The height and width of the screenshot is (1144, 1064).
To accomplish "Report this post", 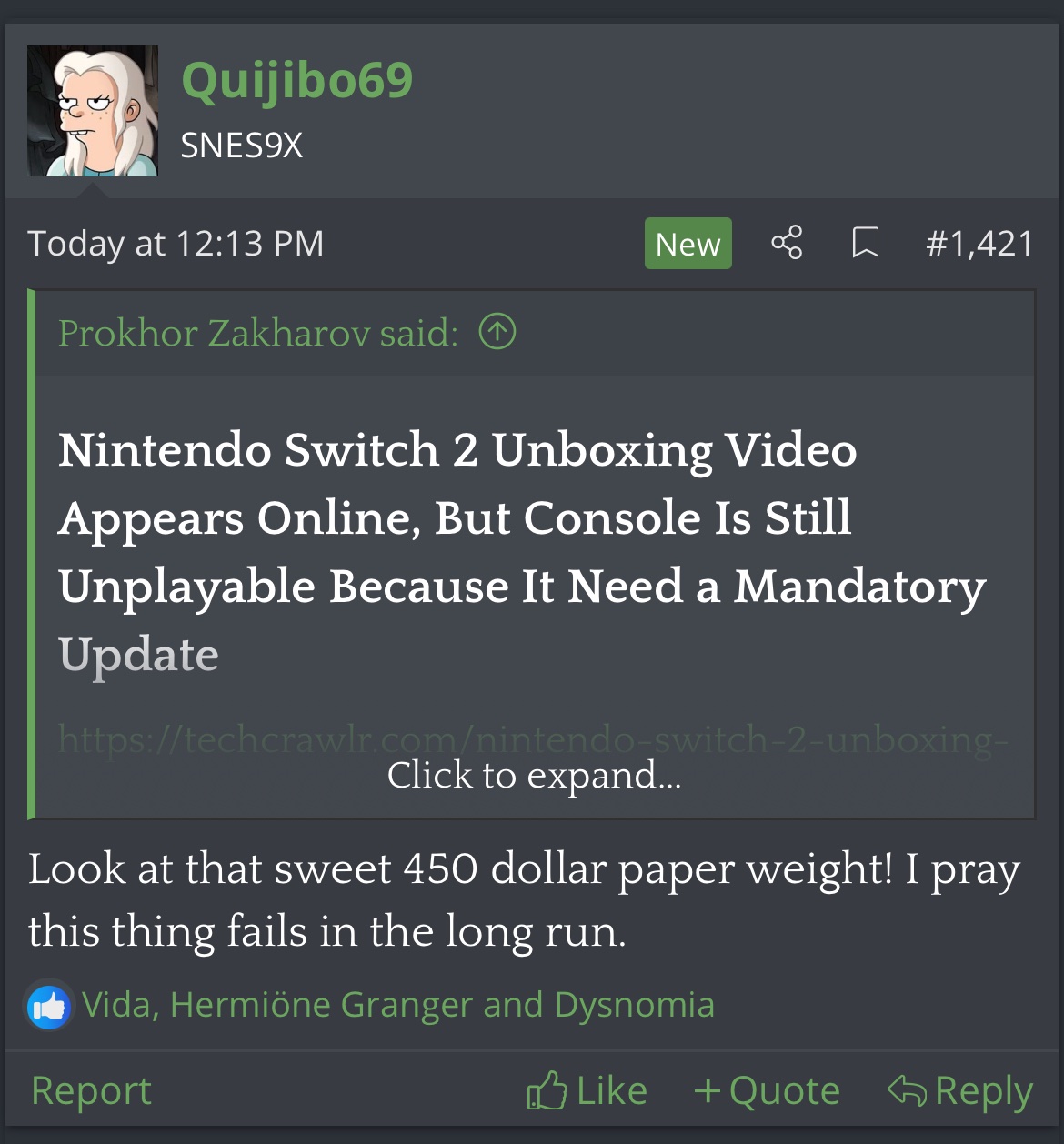I will pyautogui.click(x=91, y=1090).
